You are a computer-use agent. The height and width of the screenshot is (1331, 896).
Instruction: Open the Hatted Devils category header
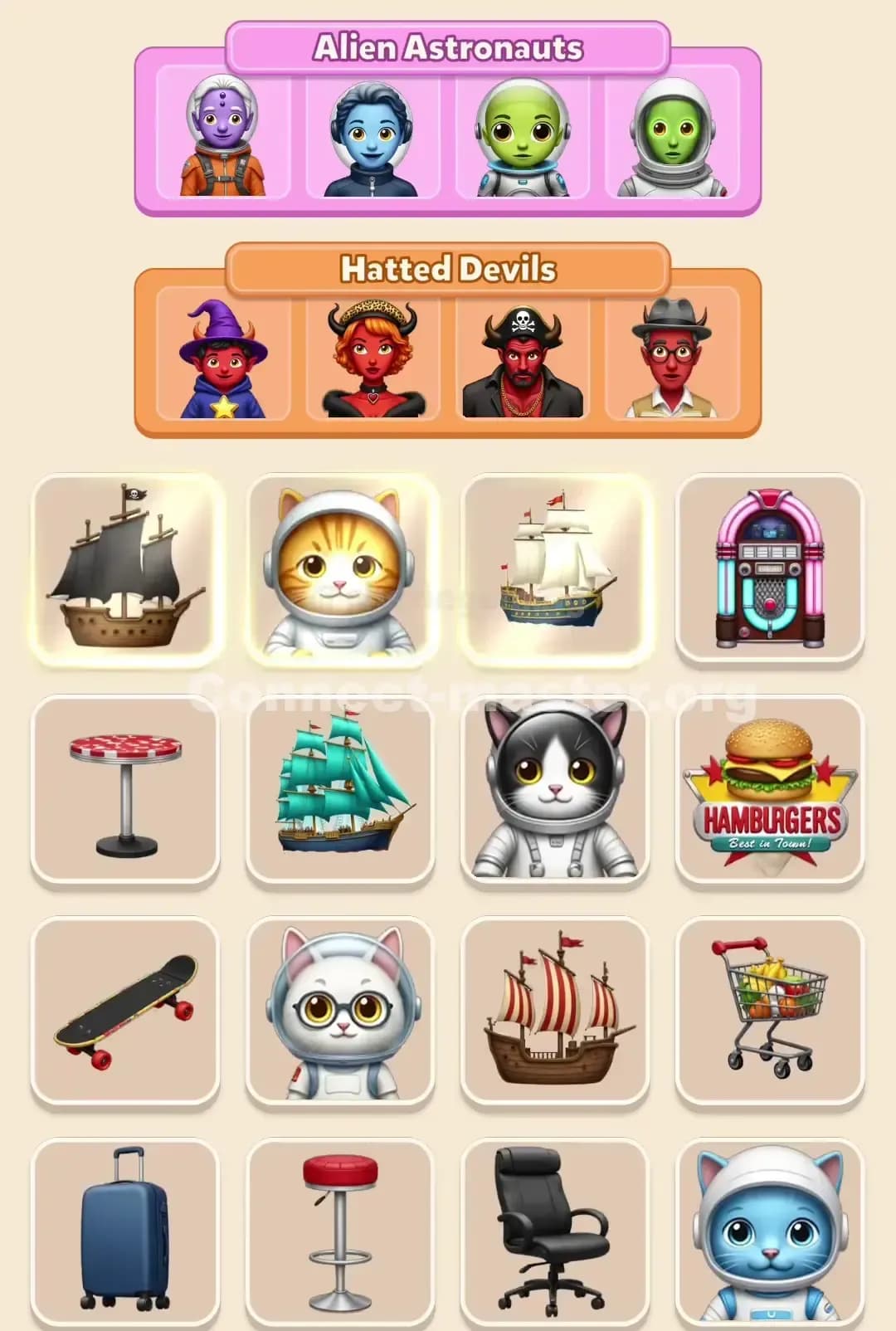pyautogui.click(x=448, y=268)
